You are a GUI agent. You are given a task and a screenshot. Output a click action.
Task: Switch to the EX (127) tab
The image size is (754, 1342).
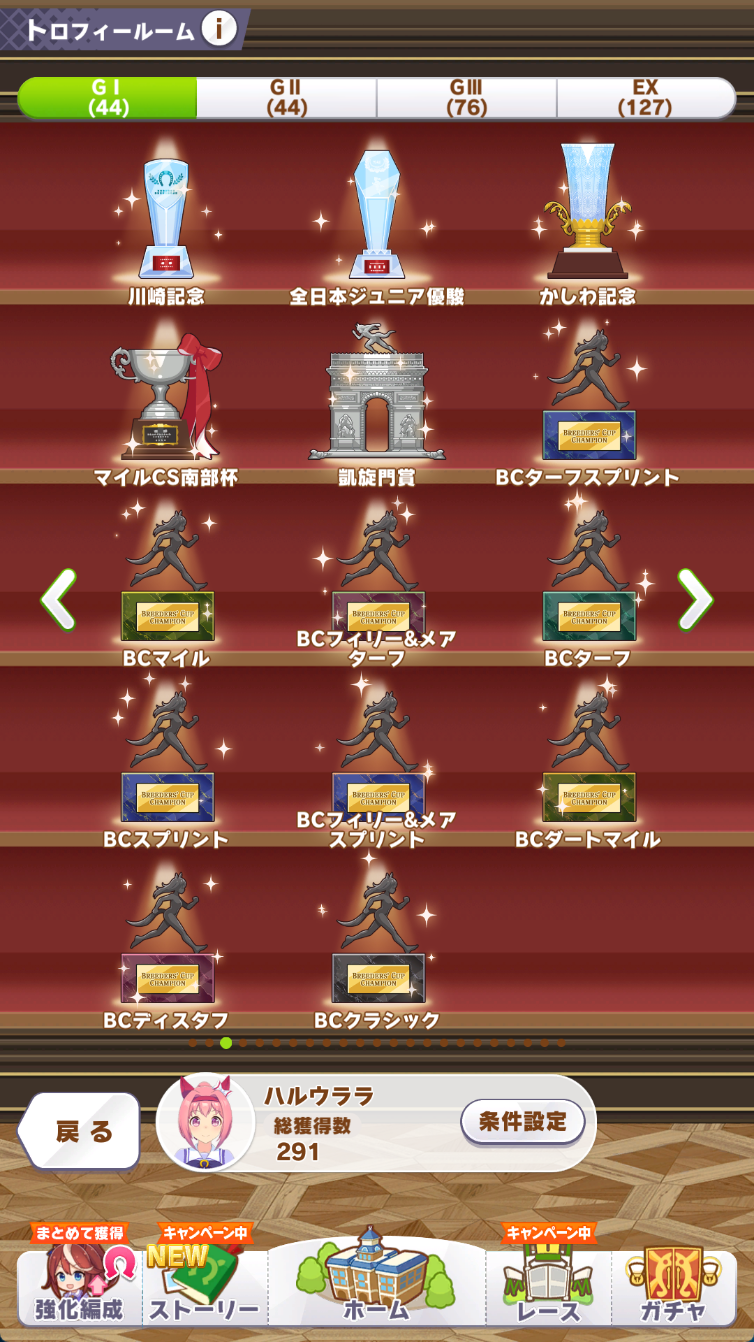pyautogui.click(x=645, y=98)
